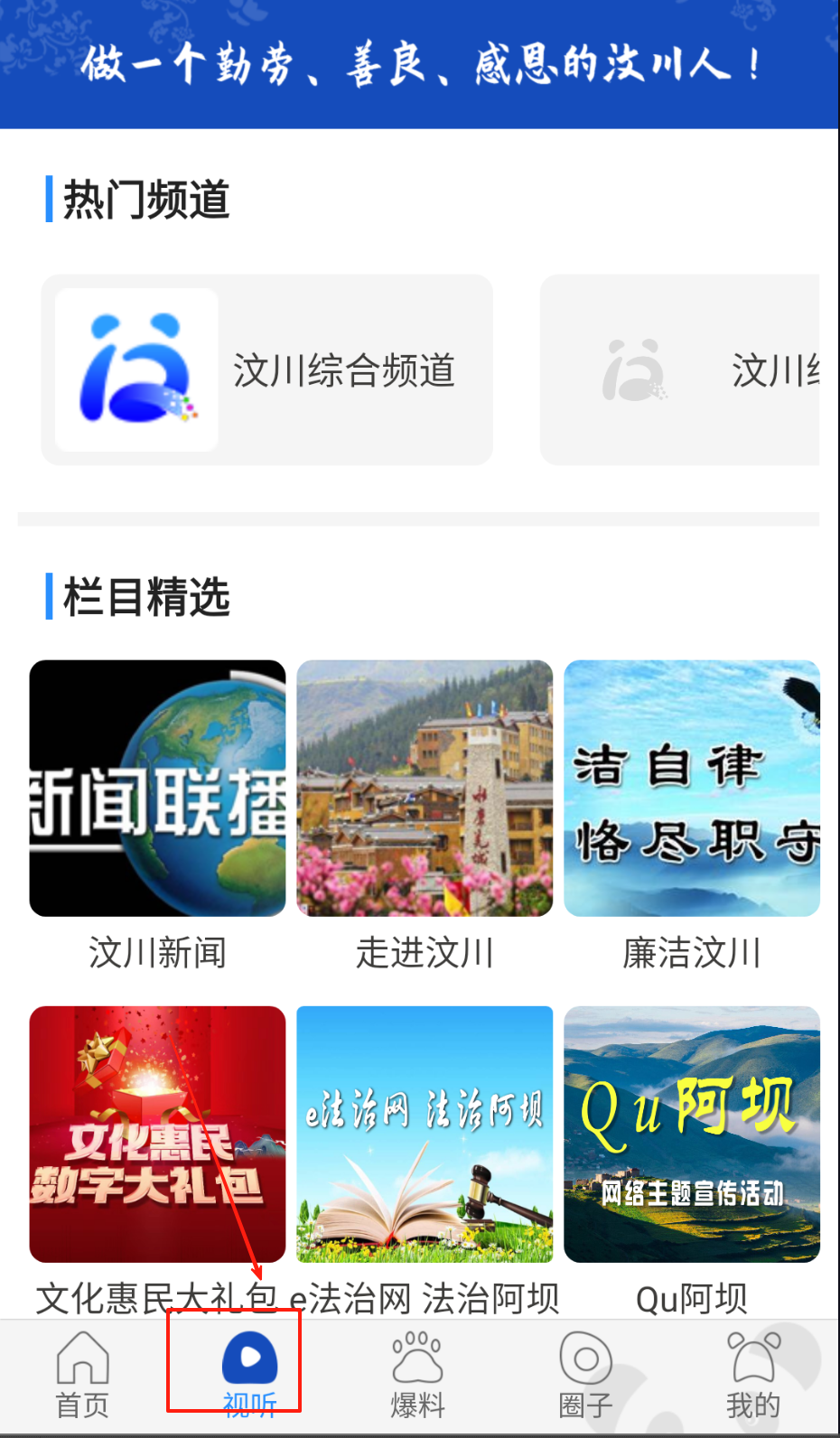Go to the 爆料 tab
Viewport: 840px width, 1438px height.
417,1373
